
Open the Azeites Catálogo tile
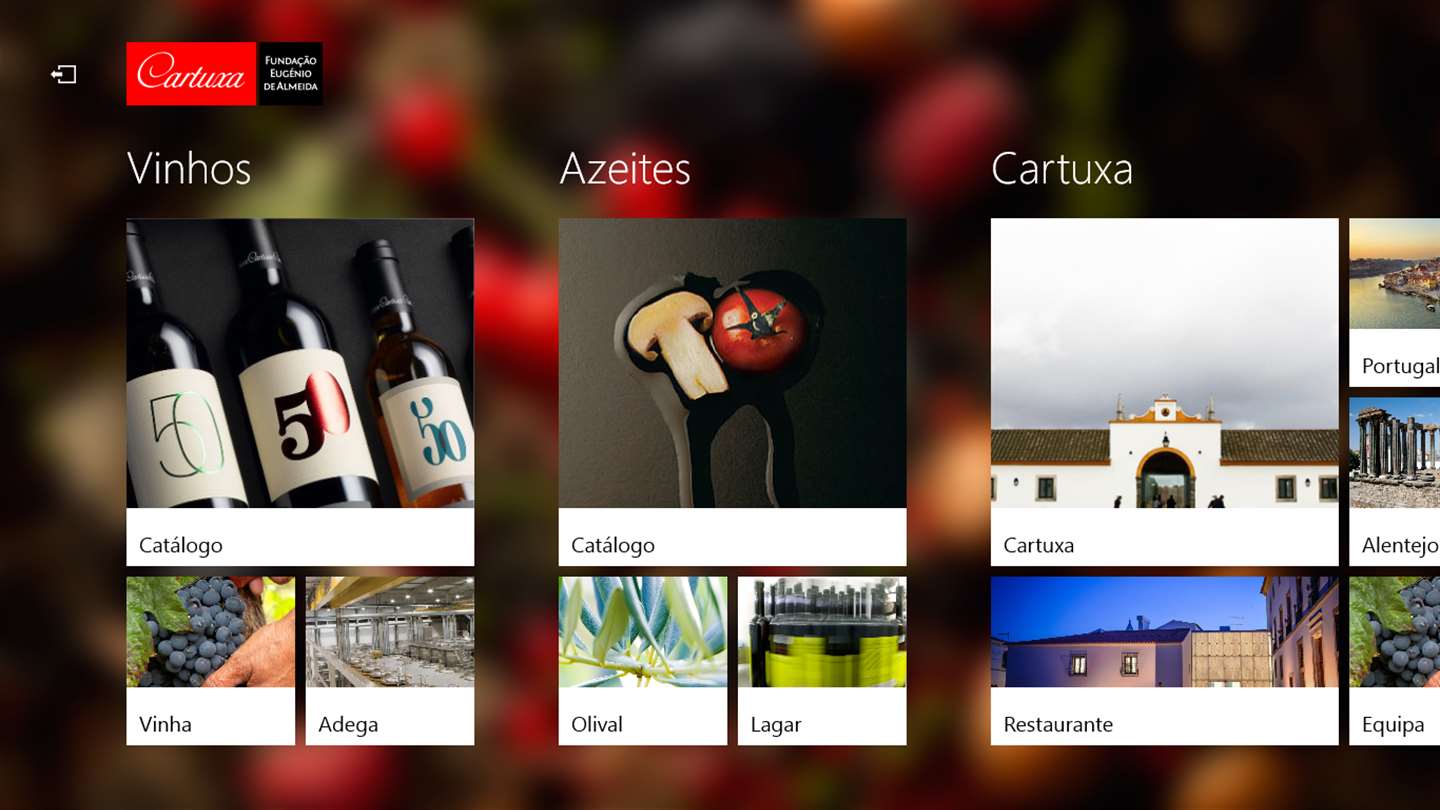coord(732,391)
